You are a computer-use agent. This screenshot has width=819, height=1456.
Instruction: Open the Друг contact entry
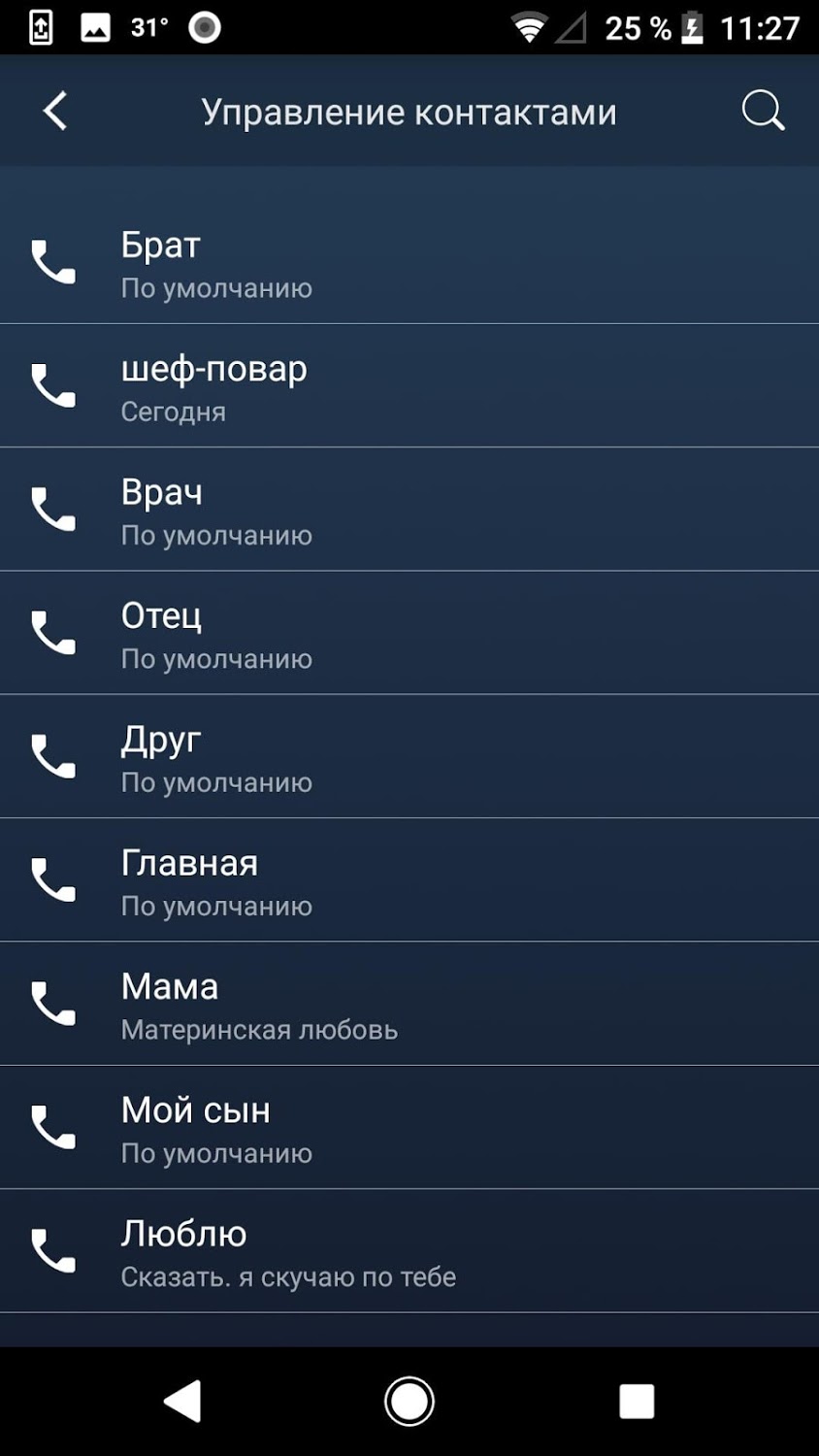pos(409,757)
